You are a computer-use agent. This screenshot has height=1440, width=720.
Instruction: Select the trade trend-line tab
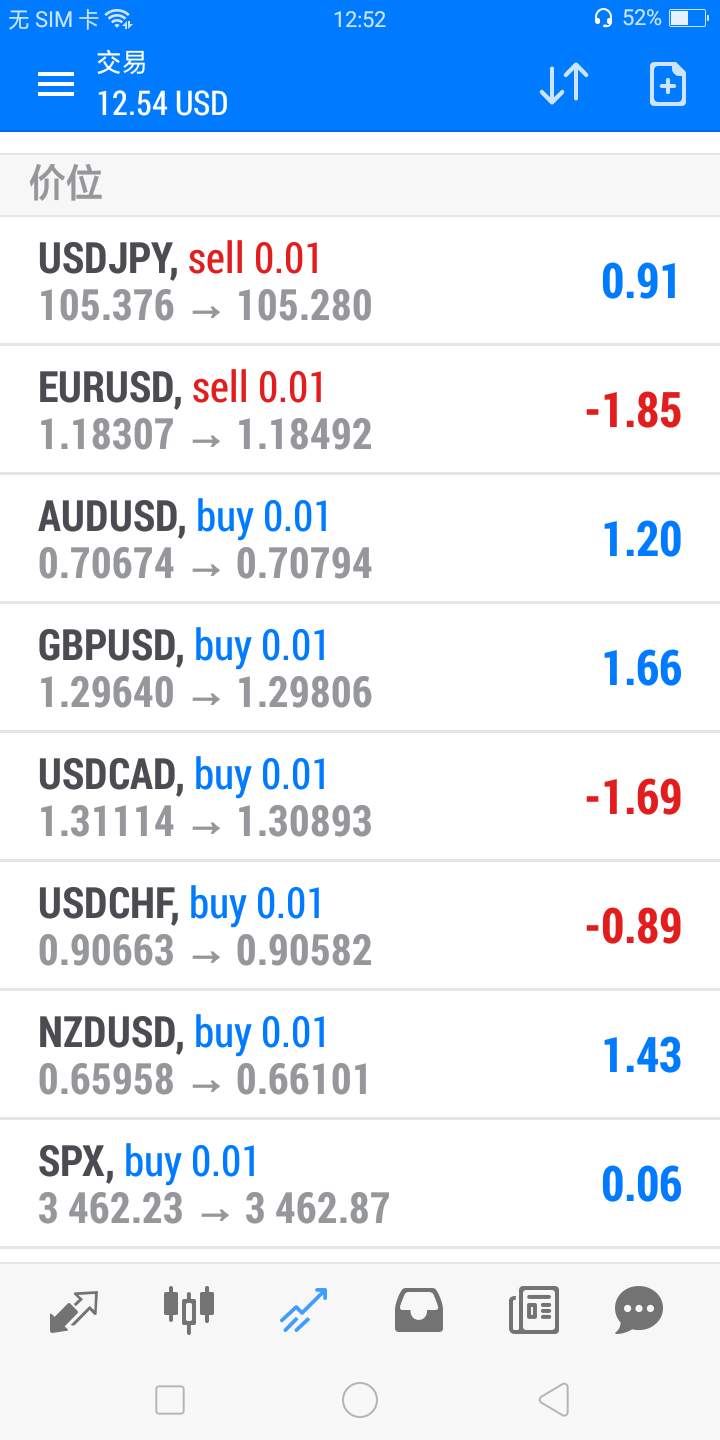pos(303,1310)
